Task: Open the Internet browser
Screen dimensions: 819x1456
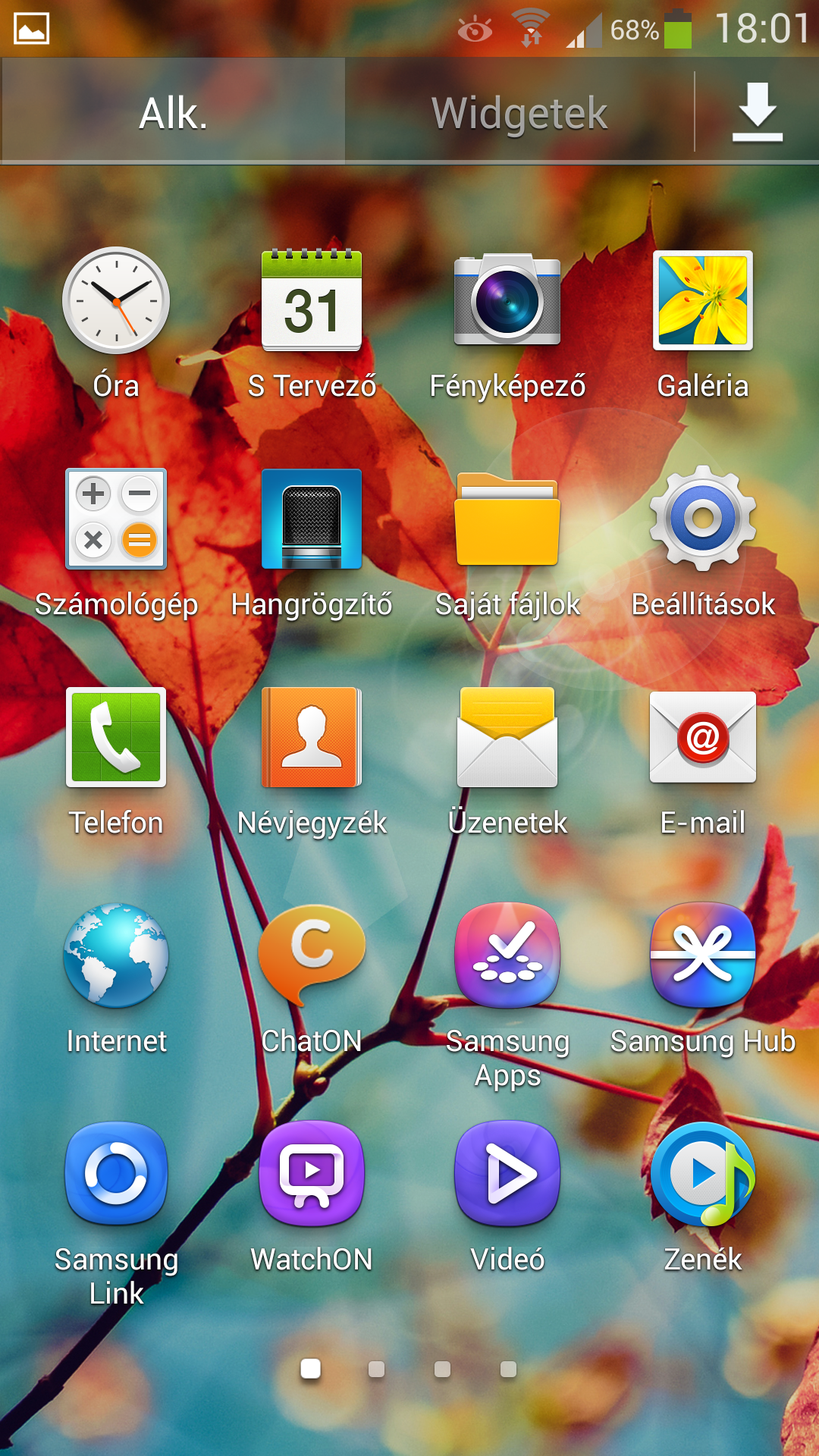Action: (116, 955)
